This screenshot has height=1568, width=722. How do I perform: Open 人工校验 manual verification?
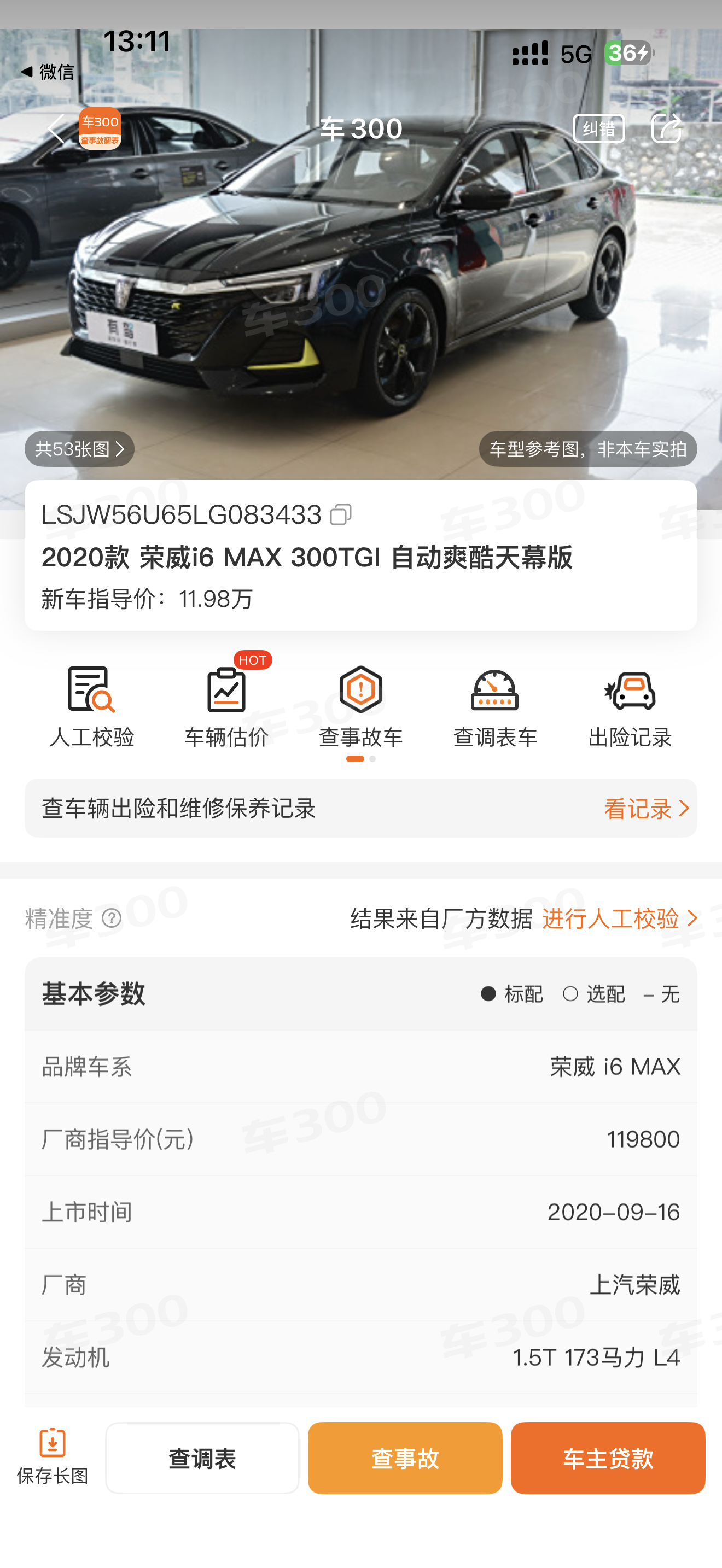[x=91, y=707]
